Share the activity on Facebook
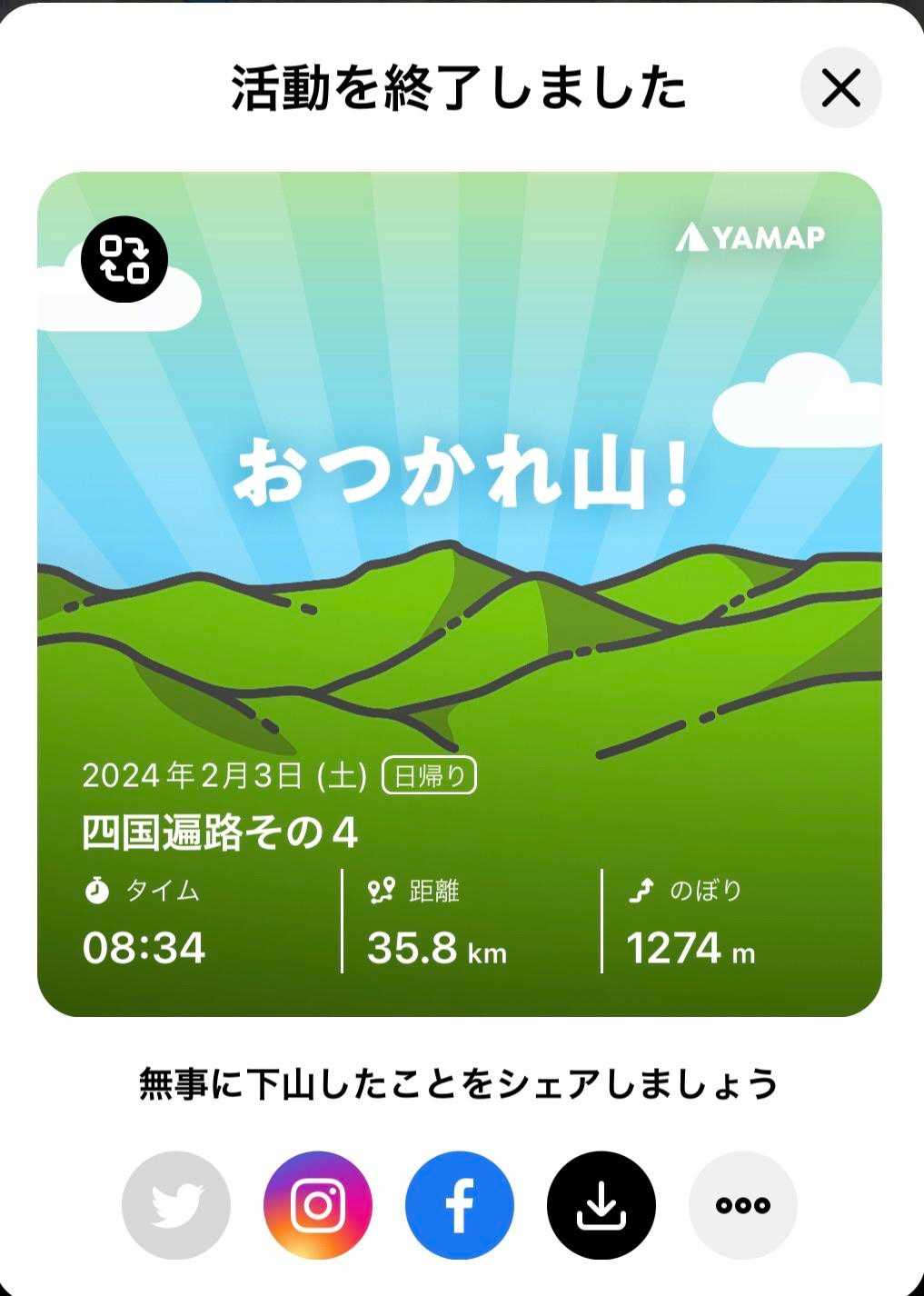The height and width of the screenshot is (1296, 924). coord(460,1205)
